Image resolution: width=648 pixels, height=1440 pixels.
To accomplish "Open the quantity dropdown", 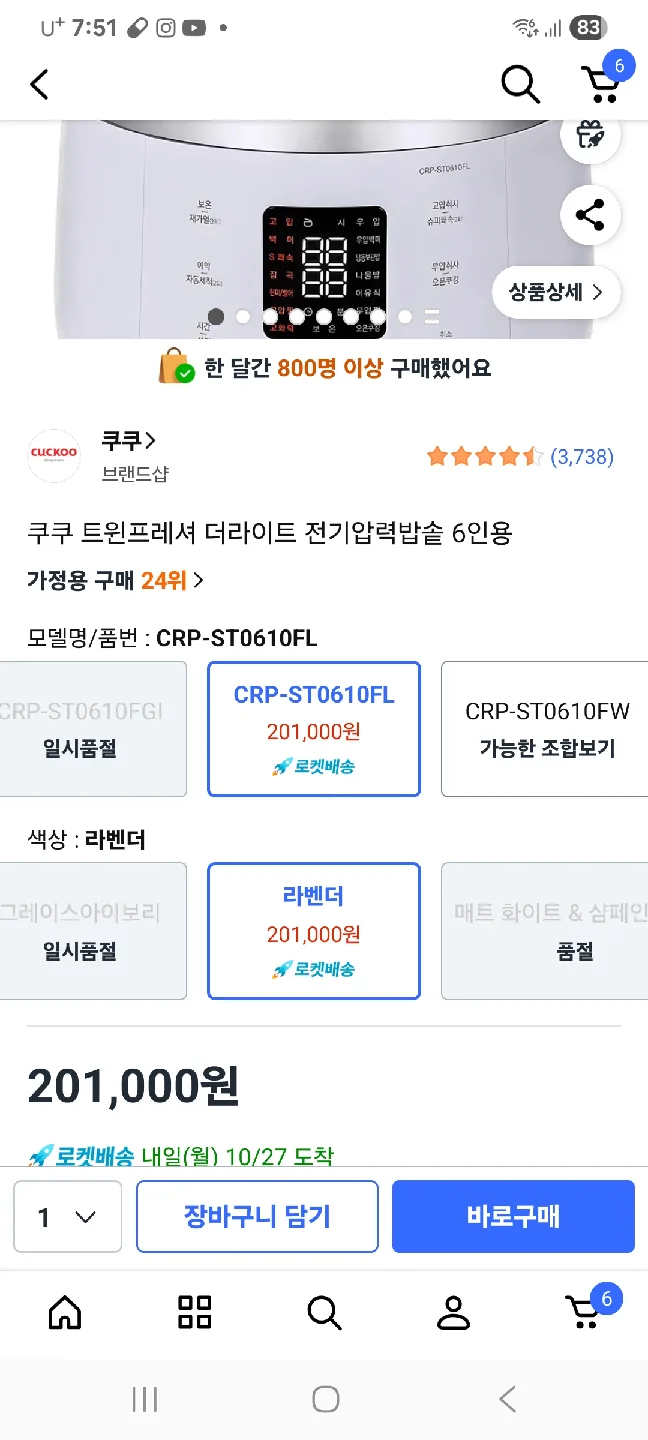I will [68, 1217].
